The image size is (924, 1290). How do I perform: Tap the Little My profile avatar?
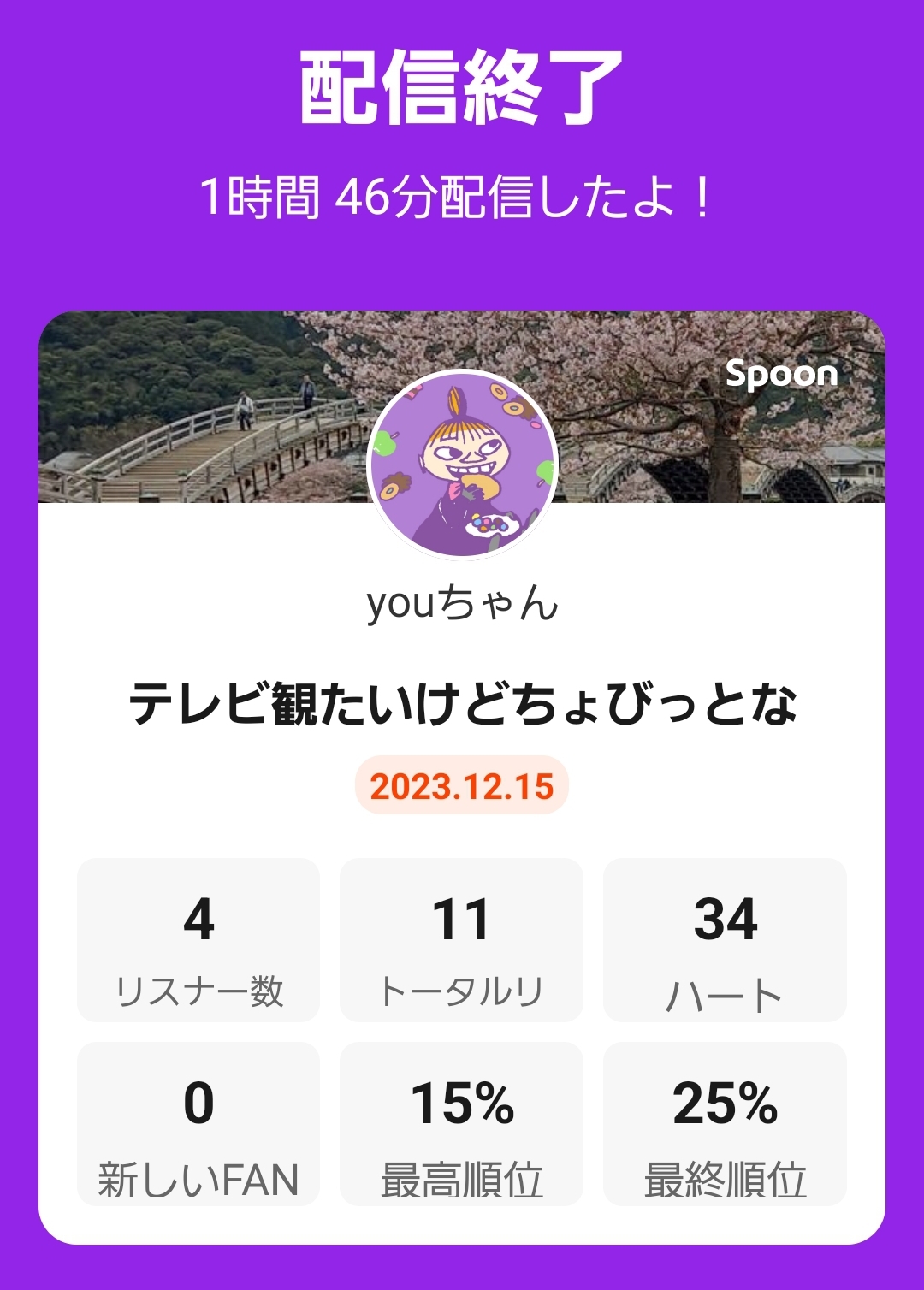462,462
